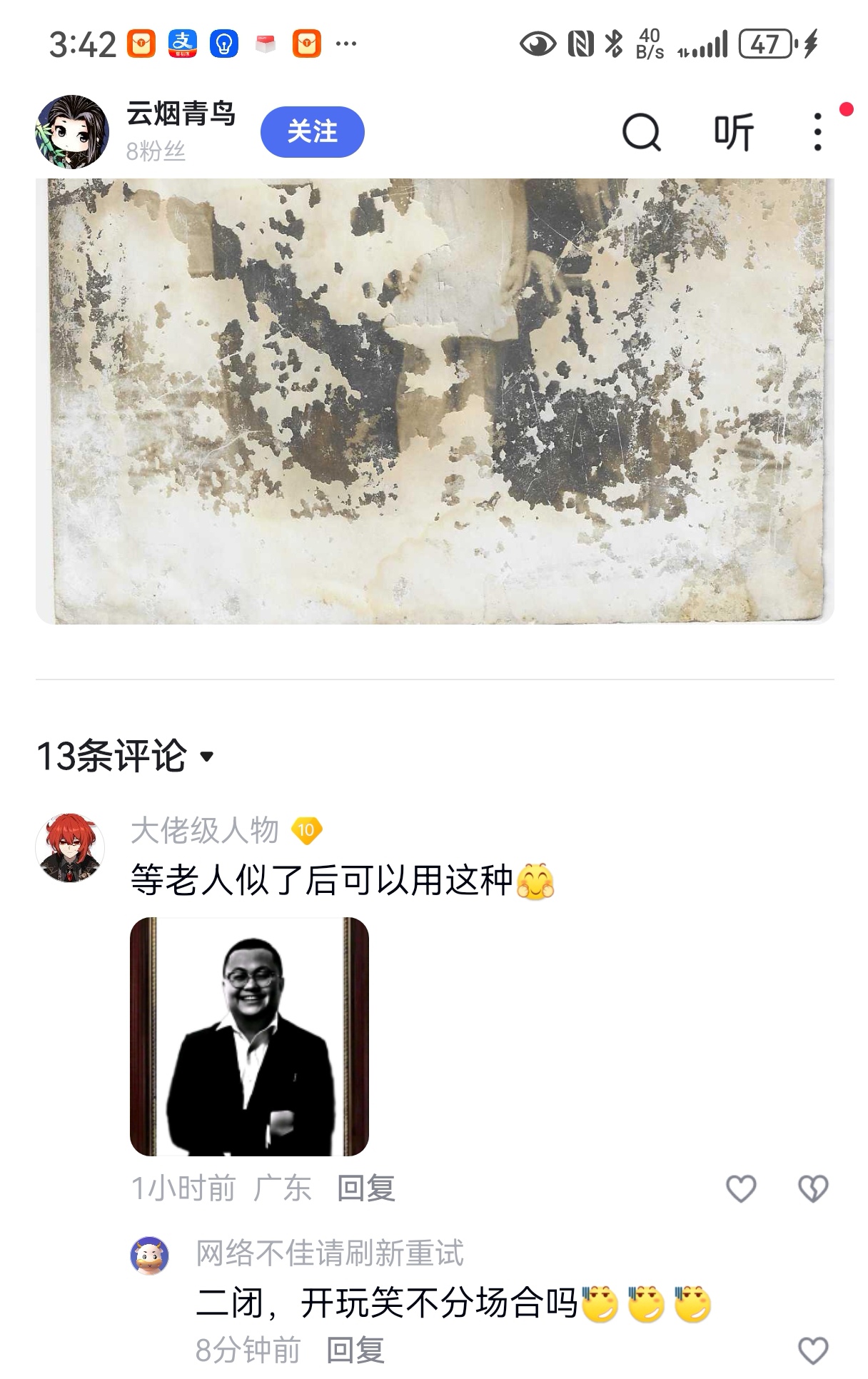
Task: Open the search icon in the top bar
Action: pos(641,133)
